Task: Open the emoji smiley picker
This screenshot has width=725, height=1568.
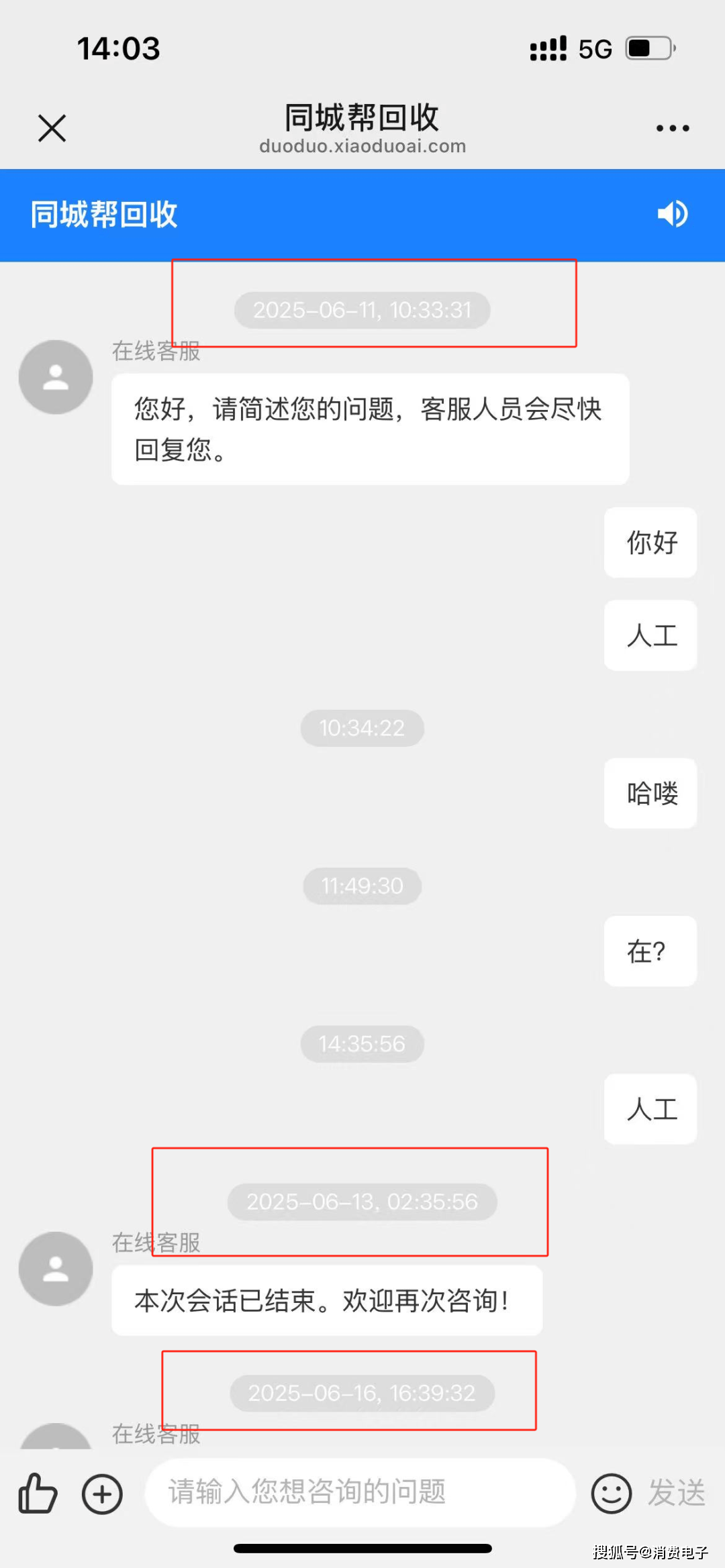Action: [611, 1494]
